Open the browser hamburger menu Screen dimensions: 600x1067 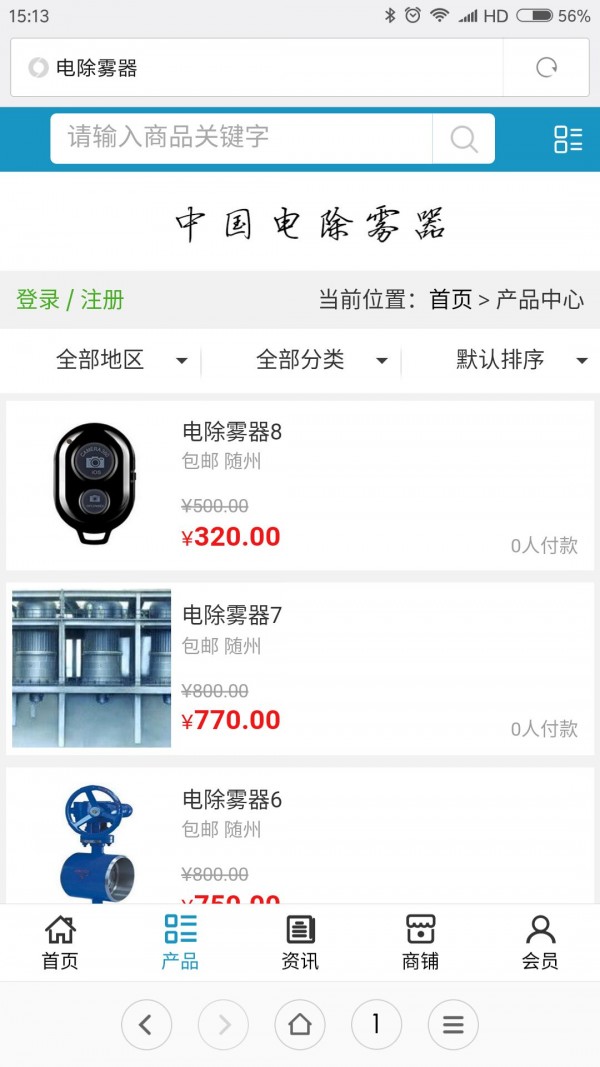453,1025
